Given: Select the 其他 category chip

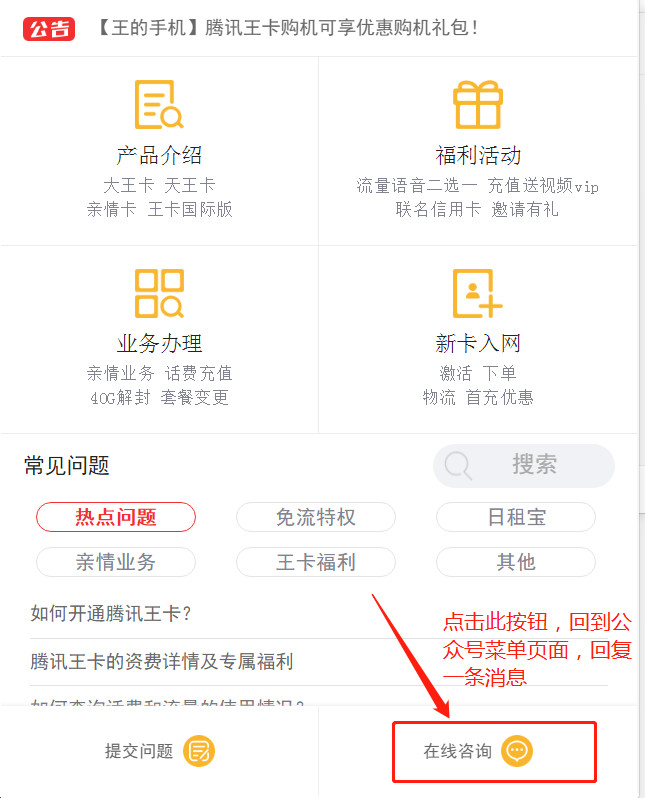Looking at the screenshot, I should [516, 561].
